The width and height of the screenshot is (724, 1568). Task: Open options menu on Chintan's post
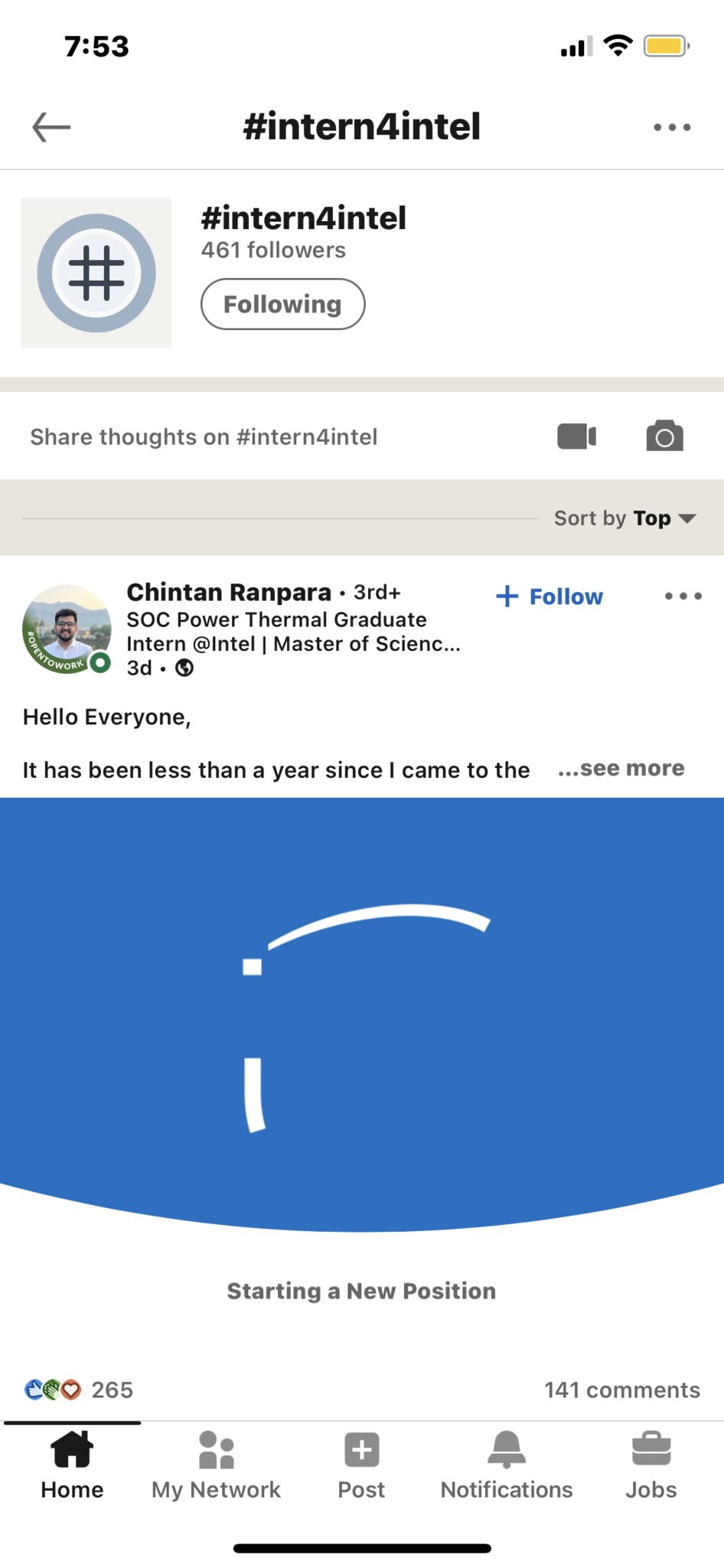[x=683, y=596]
